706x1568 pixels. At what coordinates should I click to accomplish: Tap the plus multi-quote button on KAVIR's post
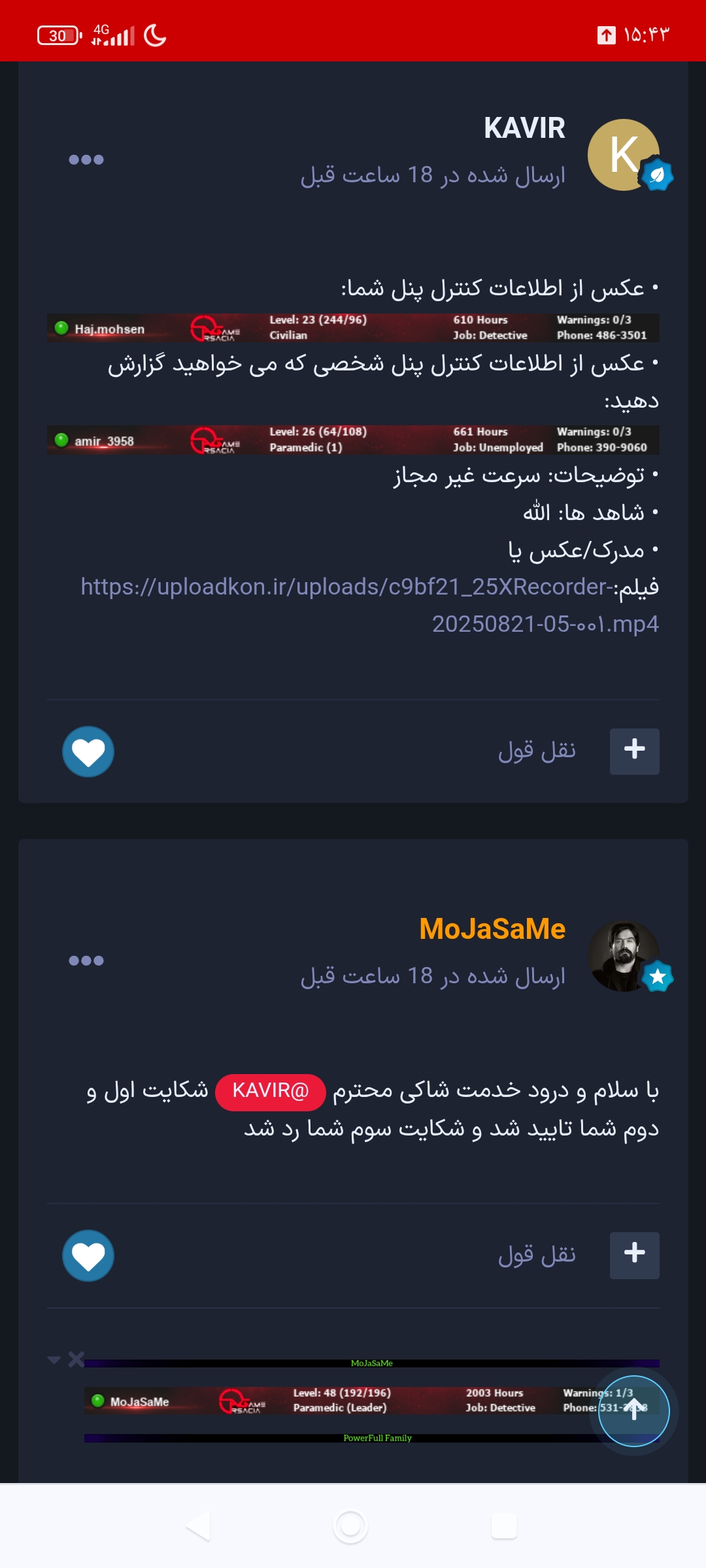click(634, 751)
